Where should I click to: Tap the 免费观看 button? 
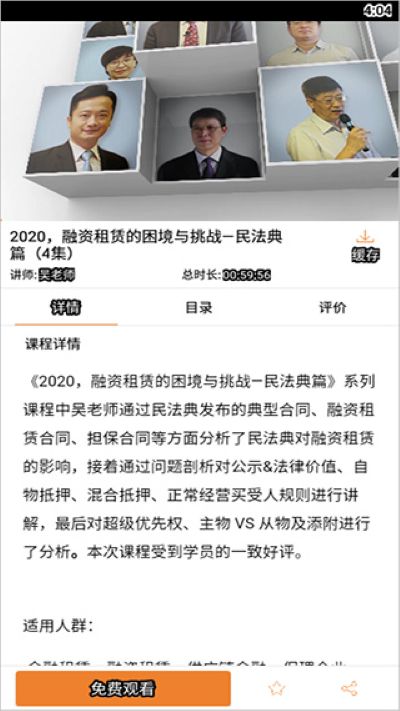pyautogui.click(x=123, y=689)
